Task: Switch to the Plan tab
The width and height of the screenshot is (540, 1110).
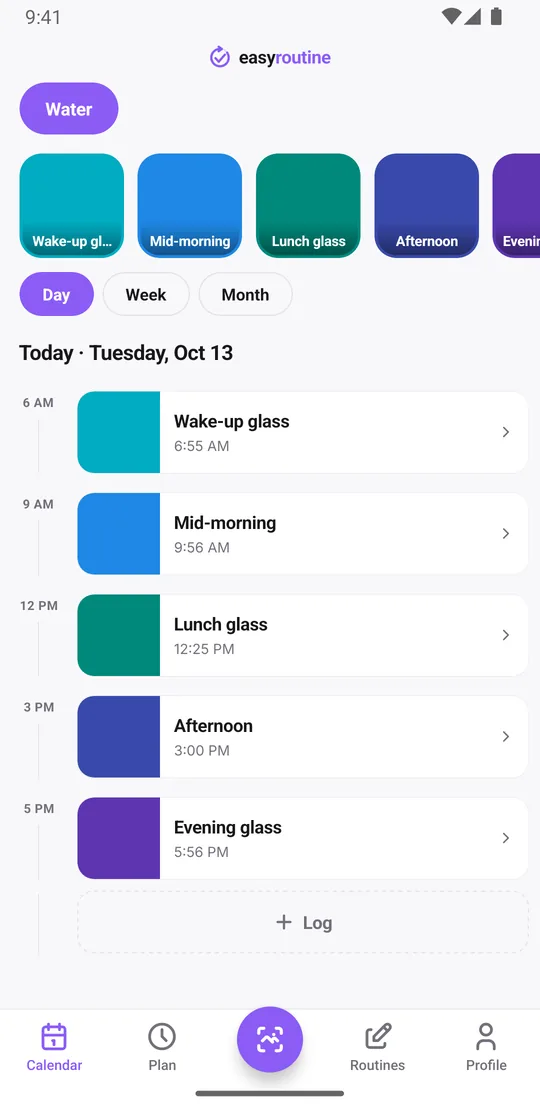Action: pos(162,1048)
